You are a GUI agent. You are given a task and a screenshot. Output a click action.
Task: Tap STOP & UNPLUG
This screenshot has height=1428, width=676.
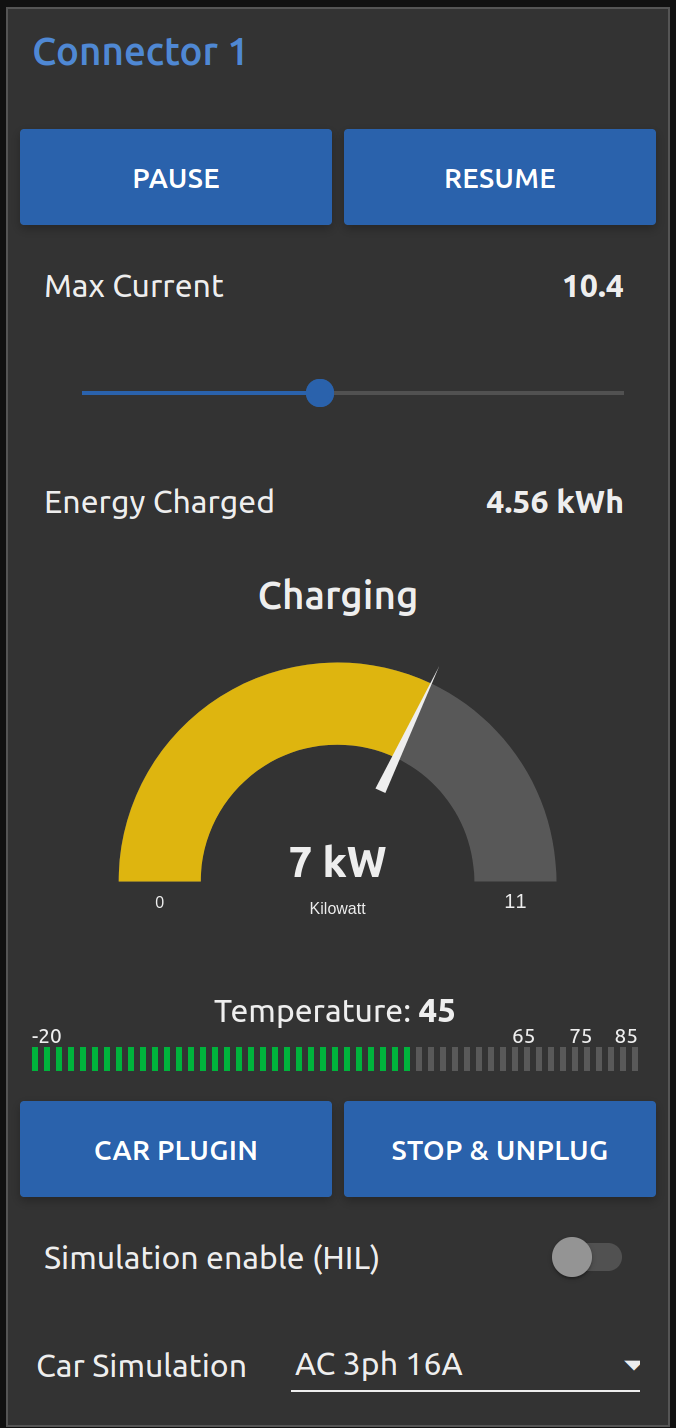[500, 1149]
